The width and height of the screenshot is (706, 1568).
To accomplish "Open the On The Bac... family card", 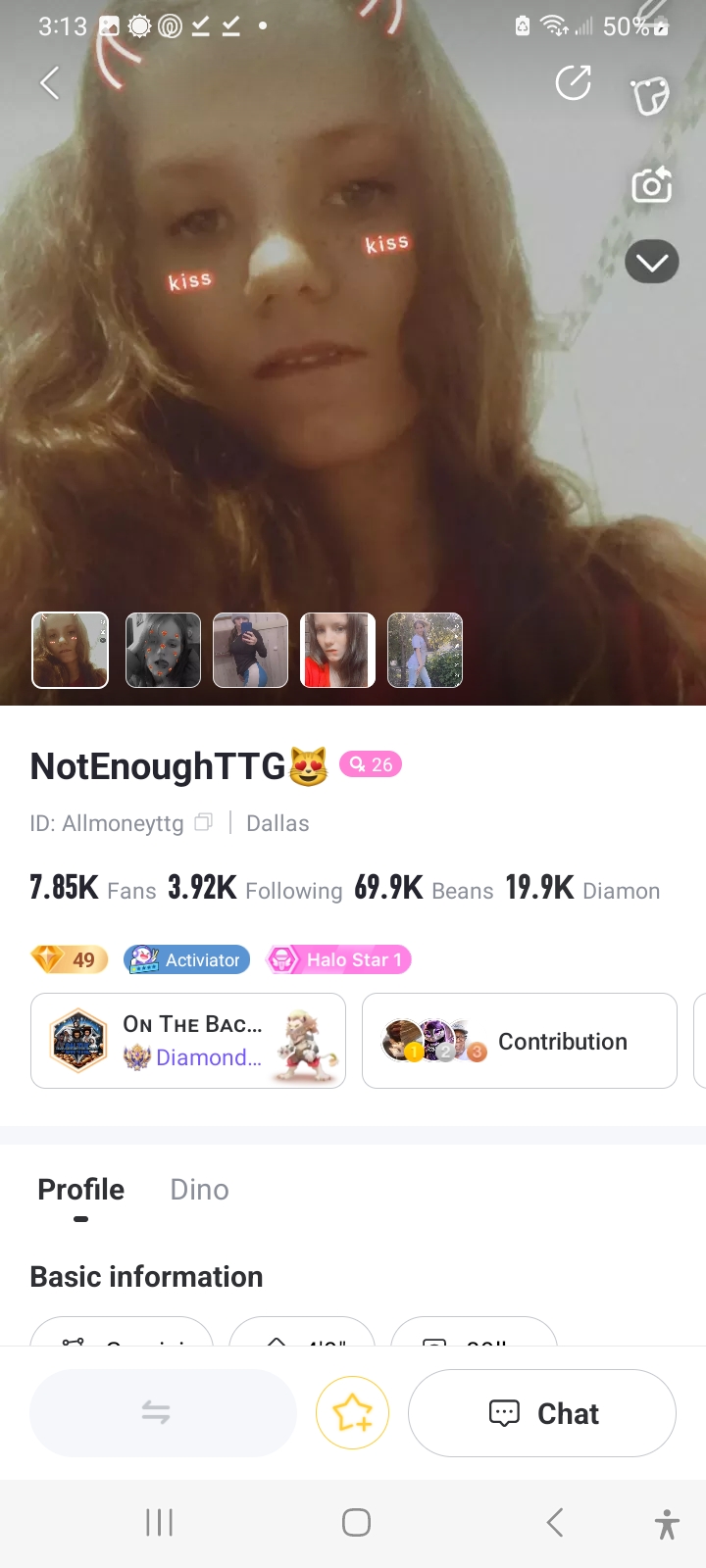I will pyautogui.click(x=188, y=1041).
